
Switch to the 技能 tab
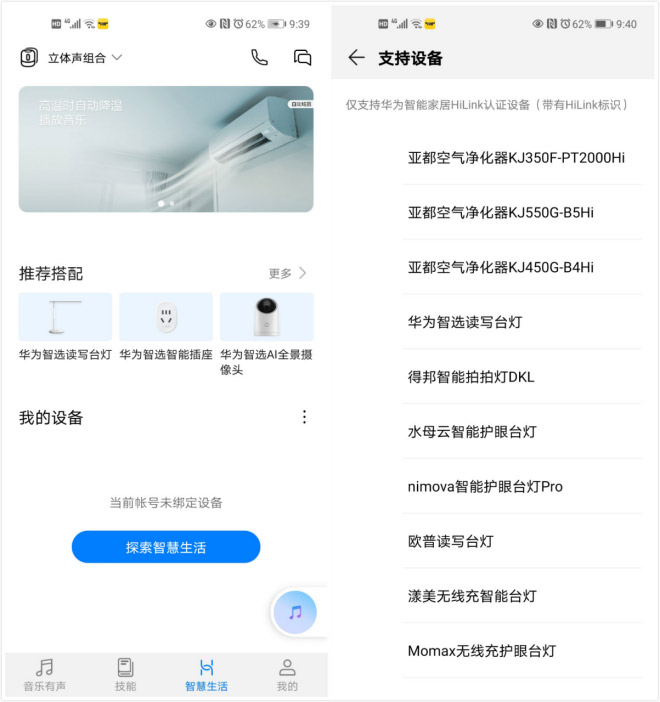point(125,675)
